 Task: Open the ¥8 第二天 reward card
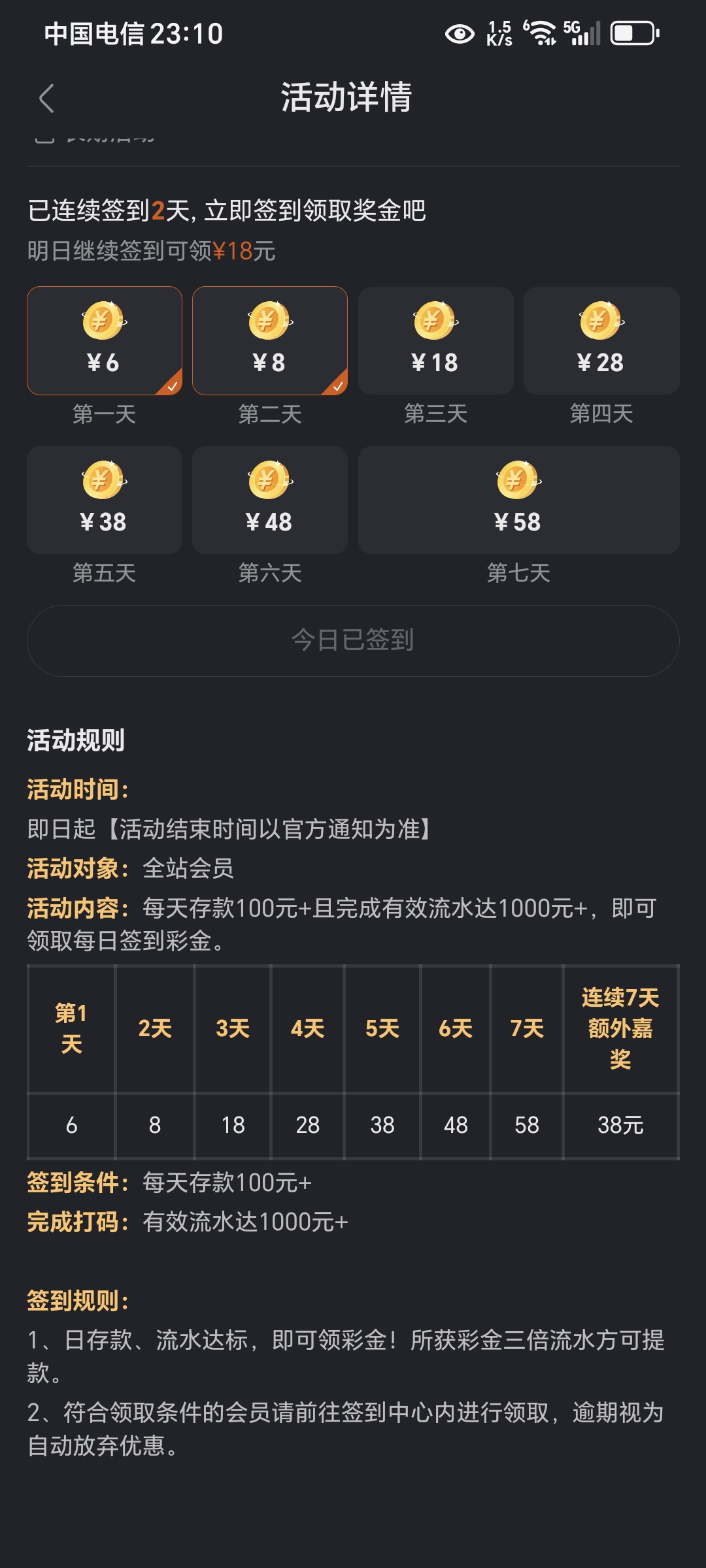[270, 341]
